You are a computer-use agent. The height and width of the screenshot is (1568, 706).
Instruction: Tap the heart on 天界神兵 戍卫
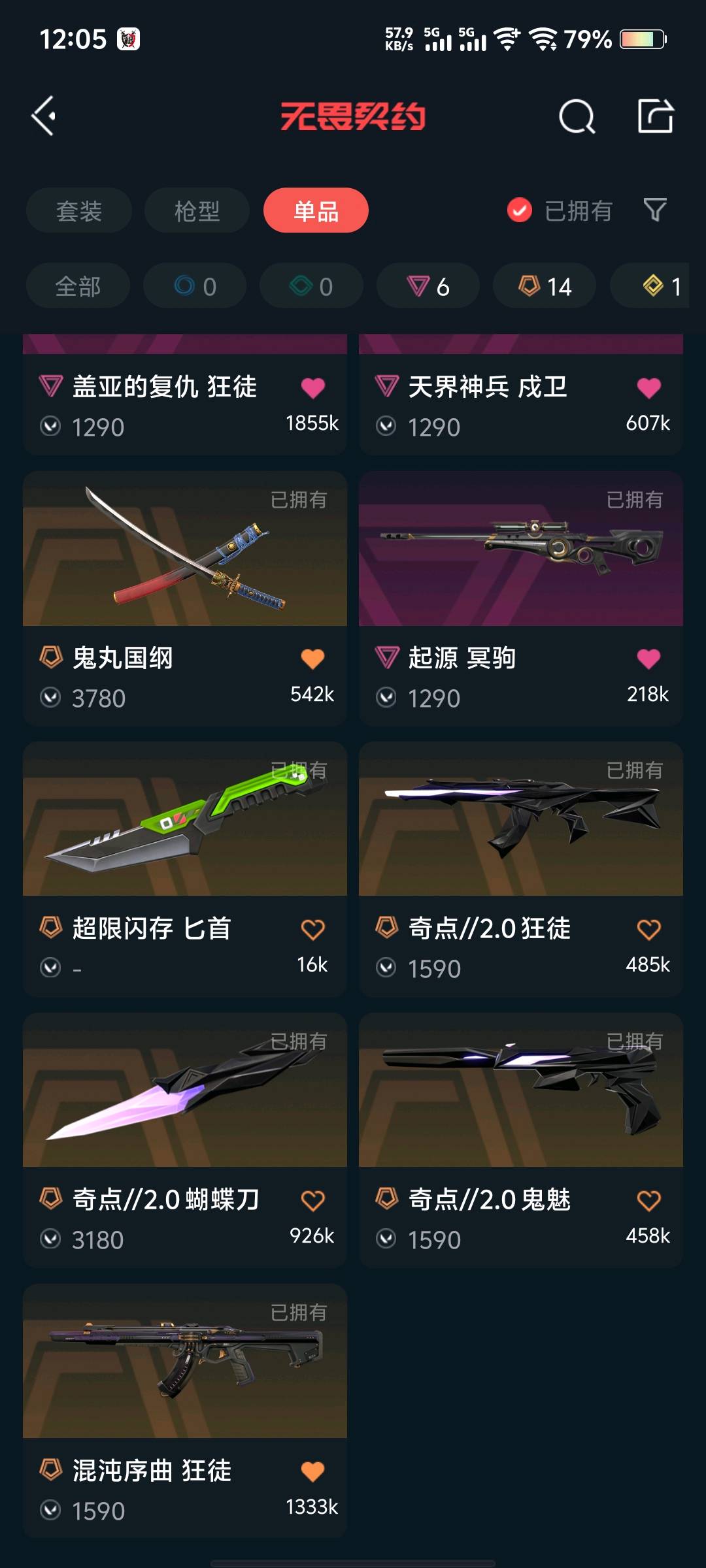648,388
